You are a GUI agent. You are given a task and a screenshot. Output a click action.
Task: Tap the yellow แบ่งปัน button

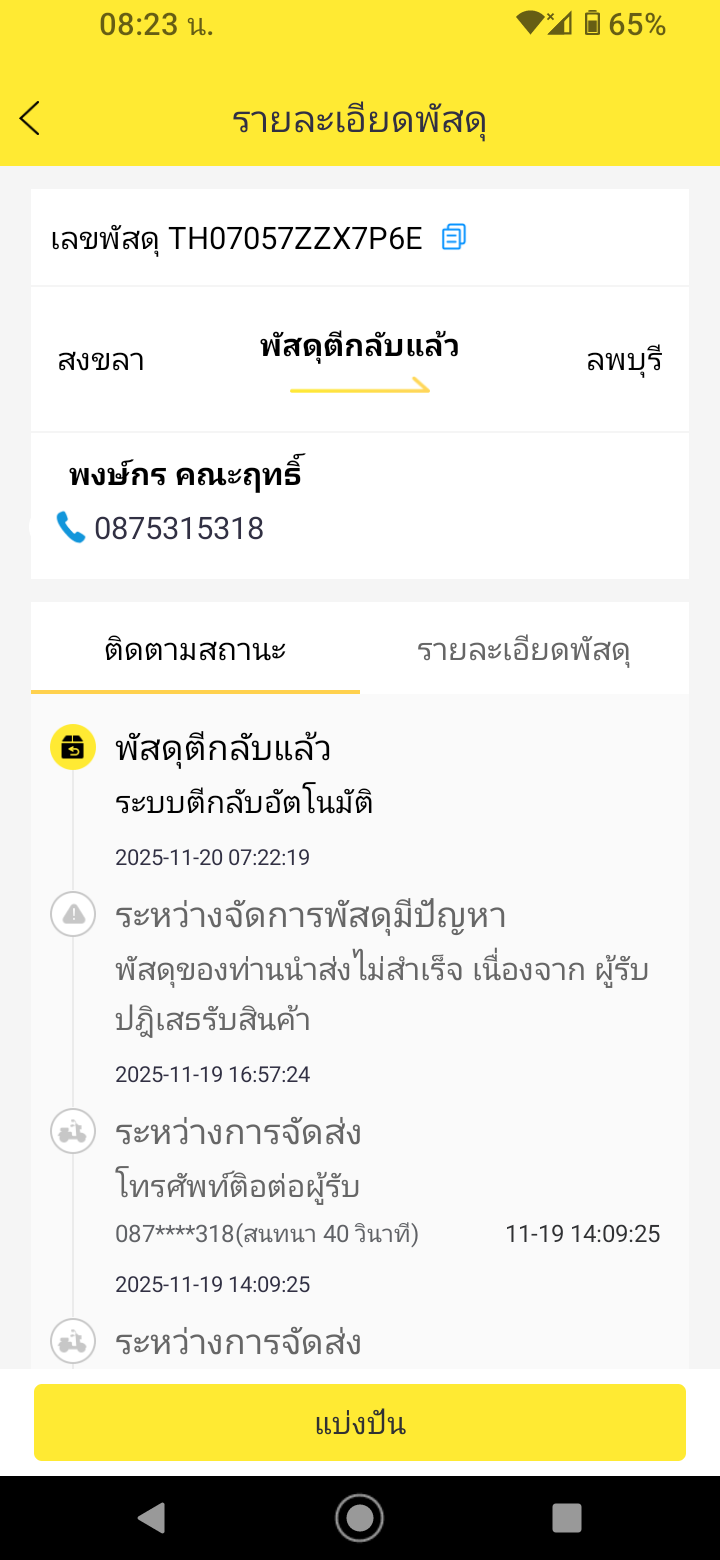[360, 1423]
